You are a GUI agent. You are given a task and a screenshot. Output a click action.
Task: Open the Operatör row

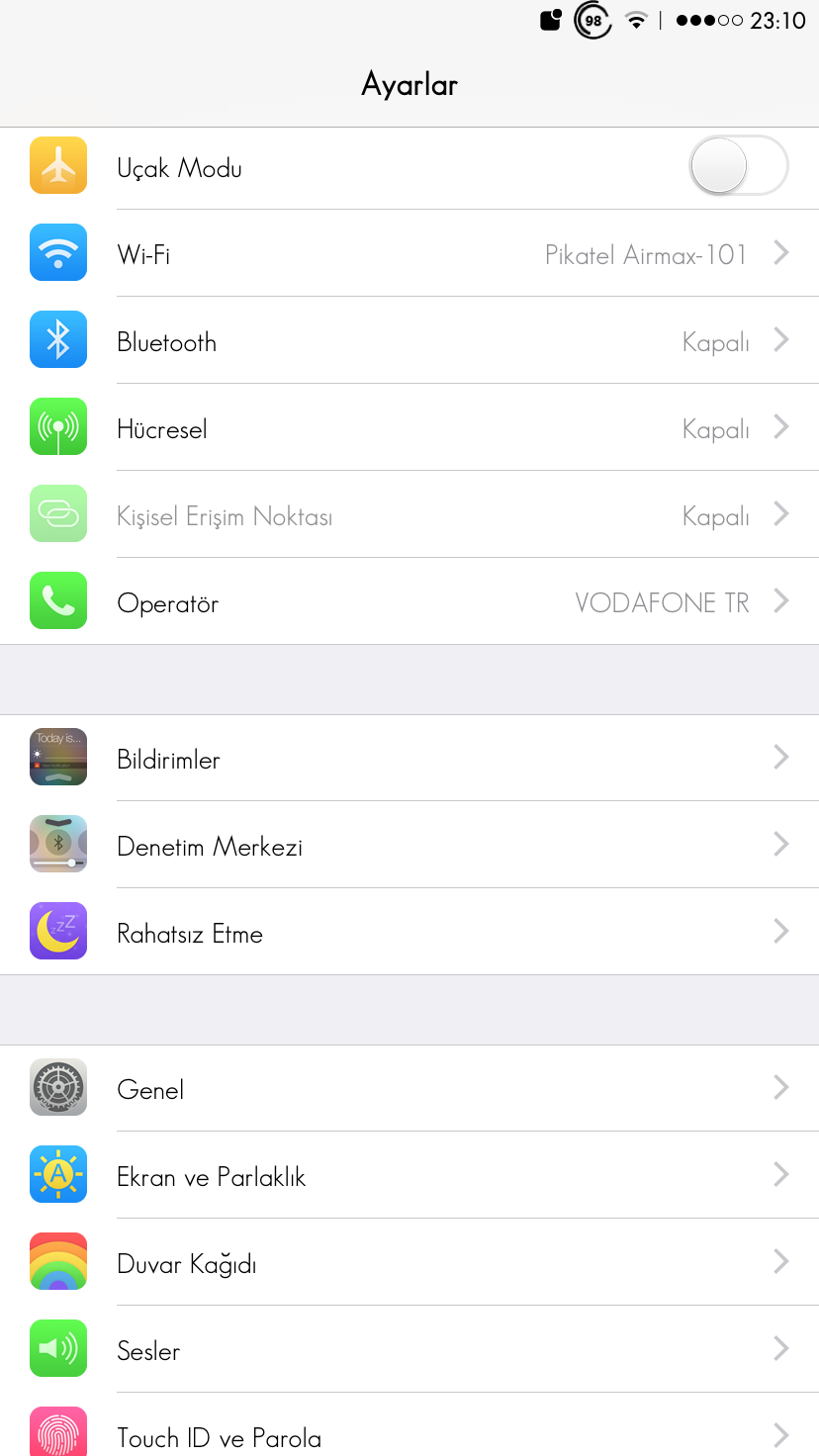409,601
